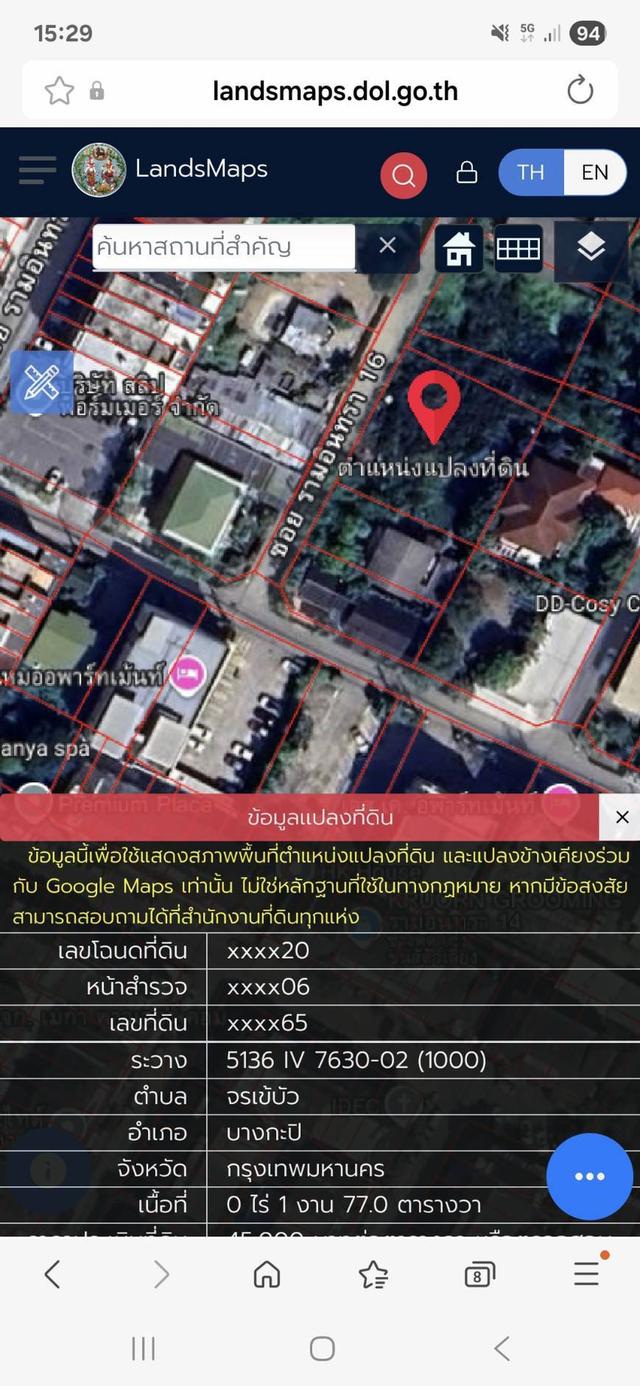Viewport: 640px width, 1386px height.
Task: Open the blue three-dots floating button
Action: [589, 1176]
